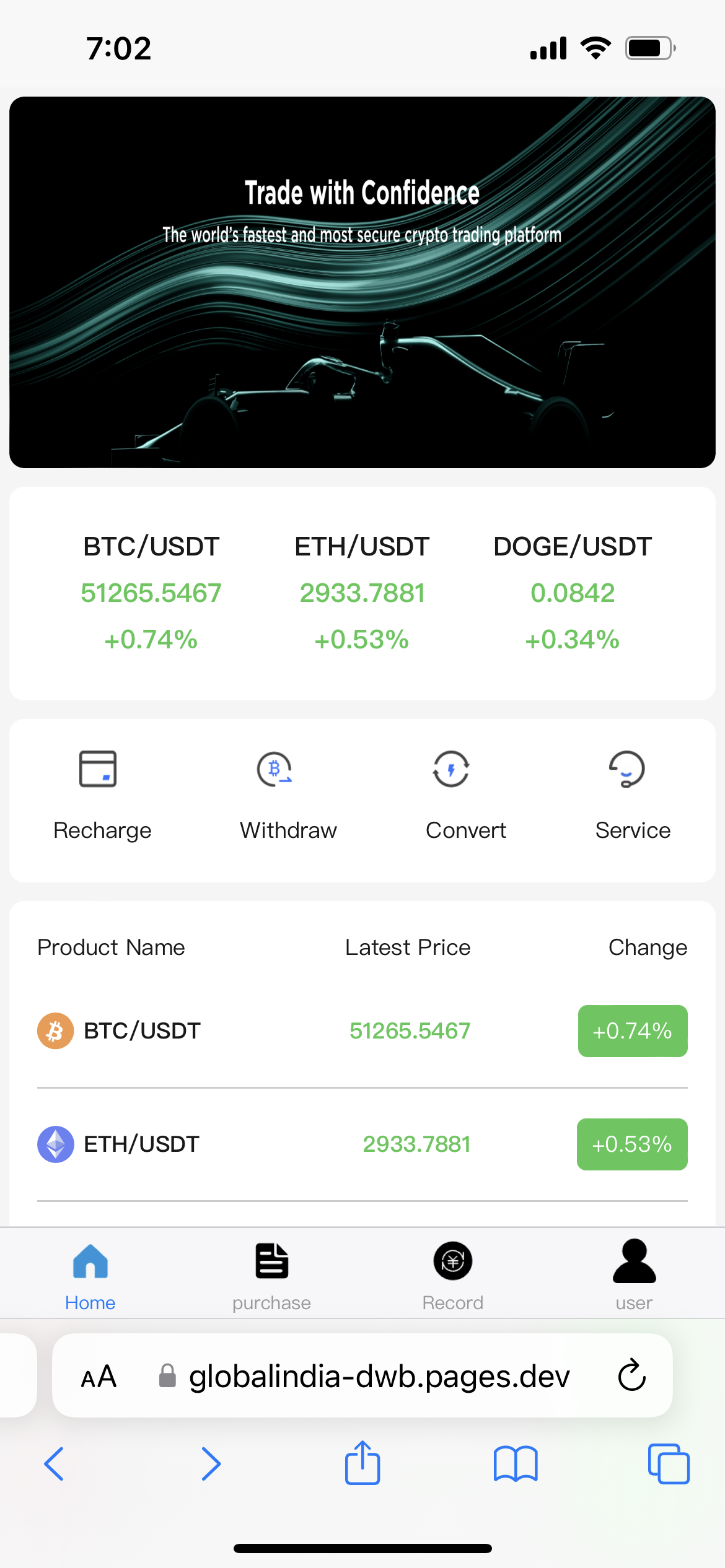Screen dimensions: 725x1568
Task: Reload the page in Safari
Action: (x=631, y=1375)
